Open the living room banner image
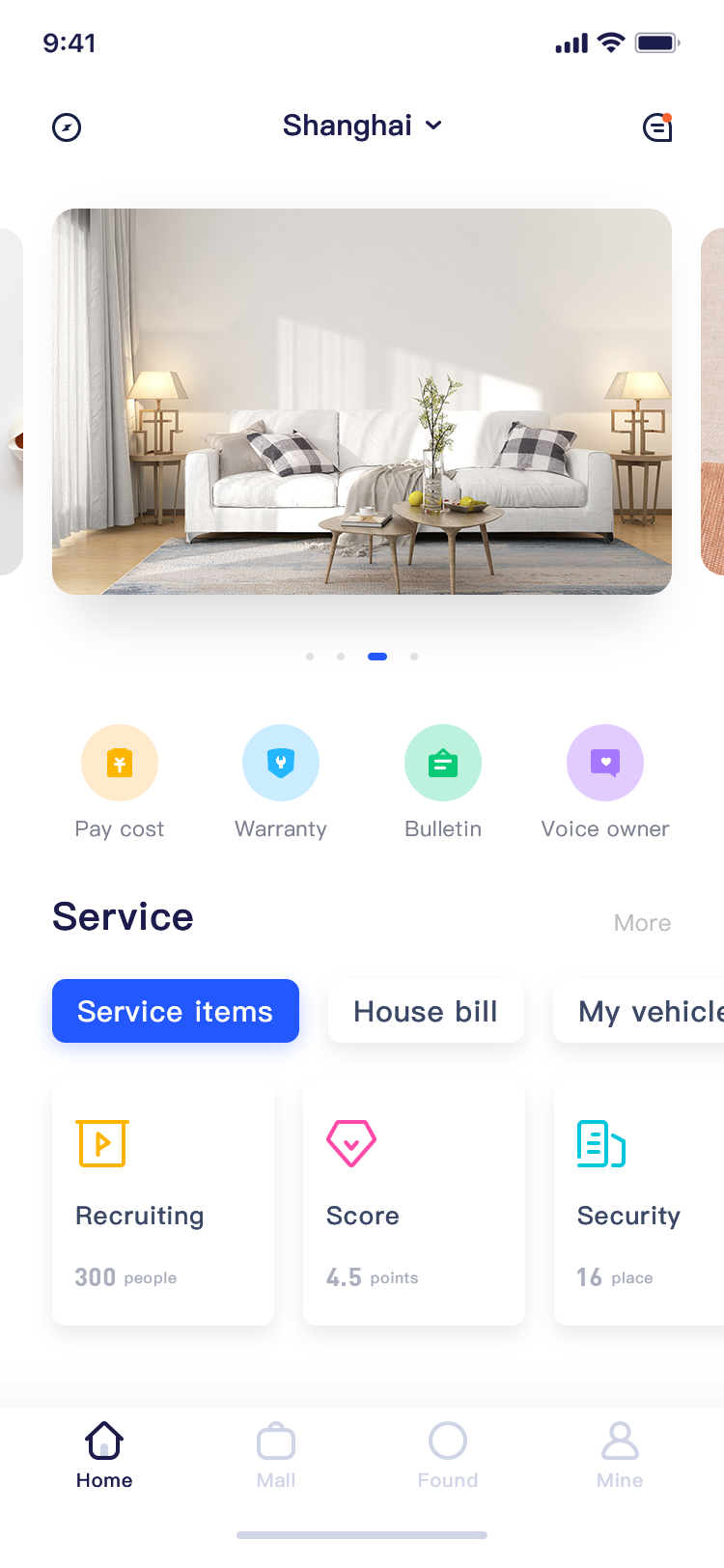The height and width of the screenshot is (1568, 724). click(362, 402)
